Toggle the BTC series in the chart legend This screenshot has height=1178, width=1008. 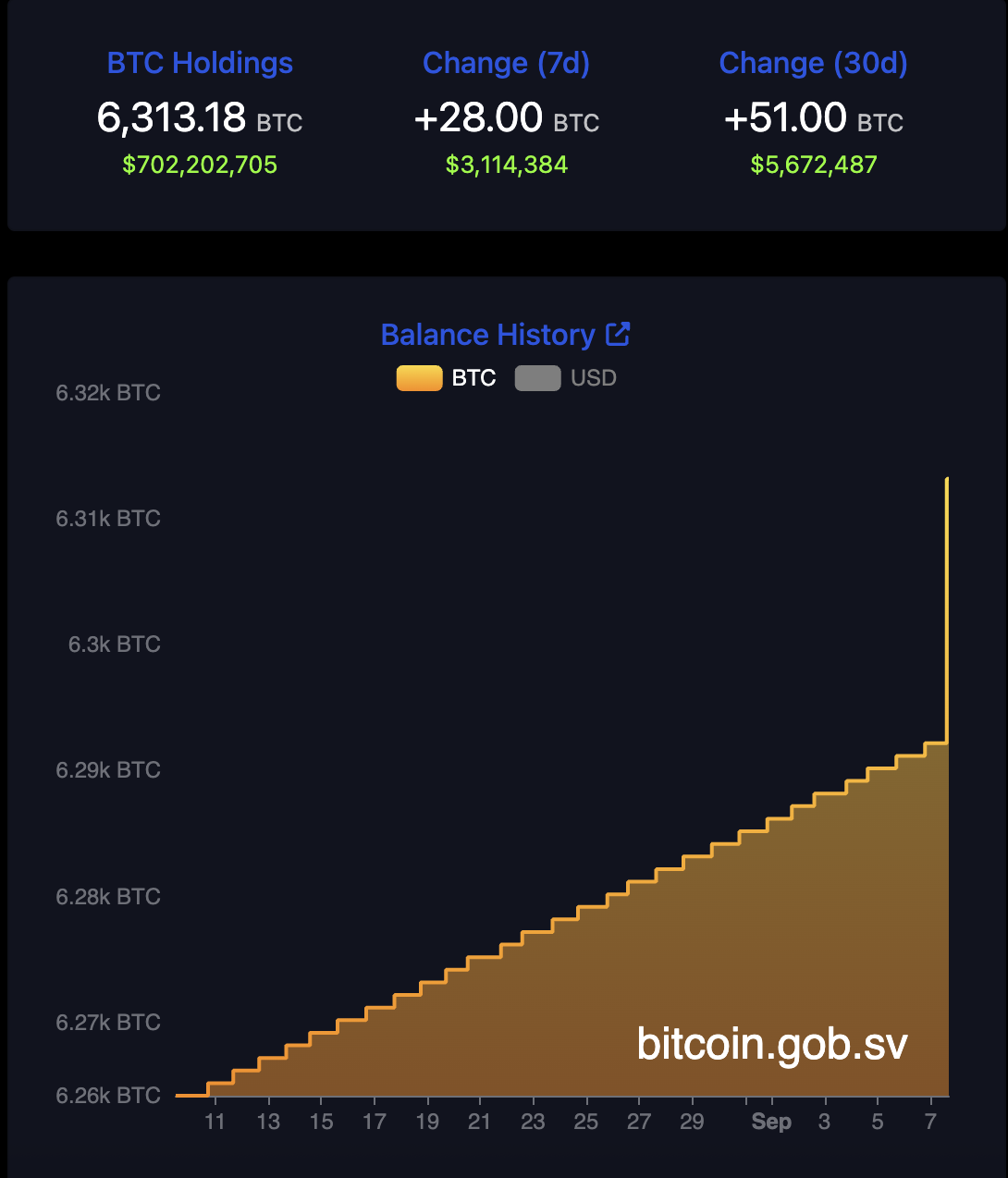446,377
